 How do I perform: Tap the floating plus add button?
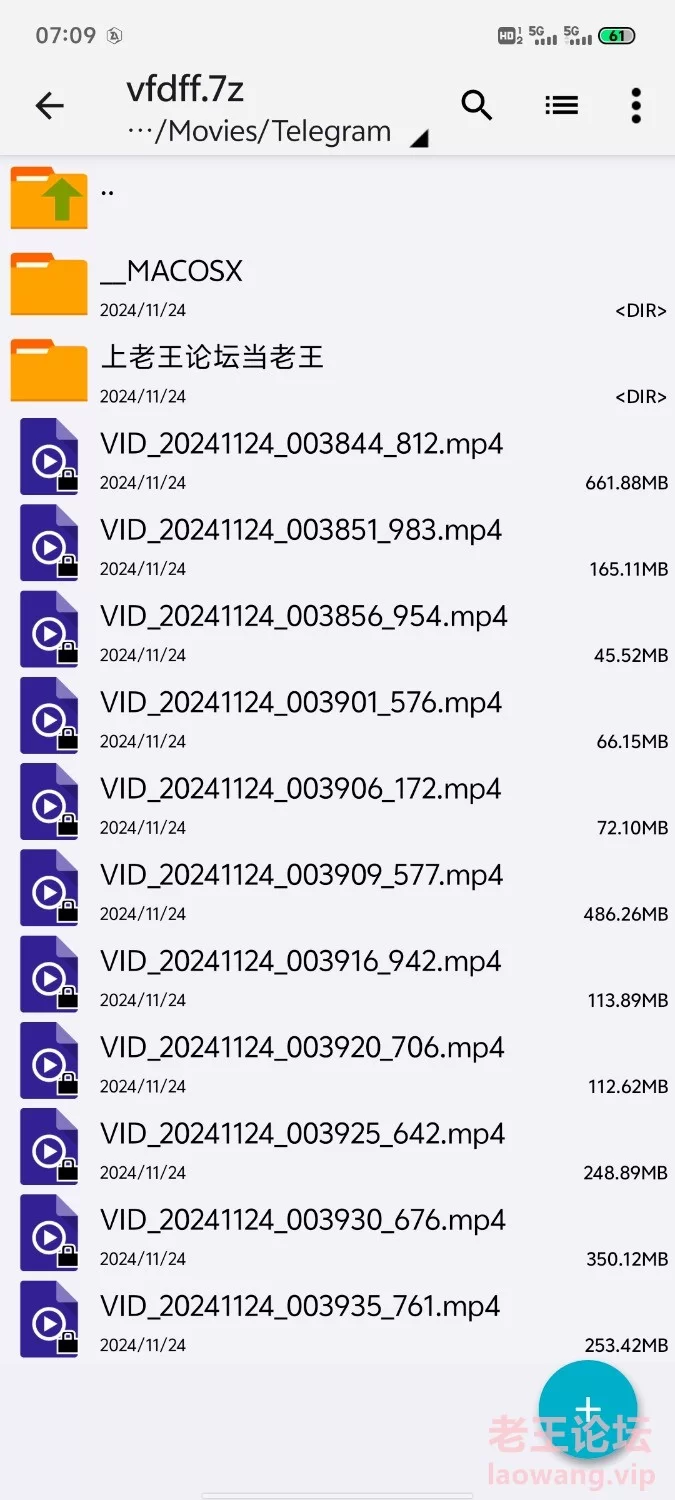click(588, 1410)
